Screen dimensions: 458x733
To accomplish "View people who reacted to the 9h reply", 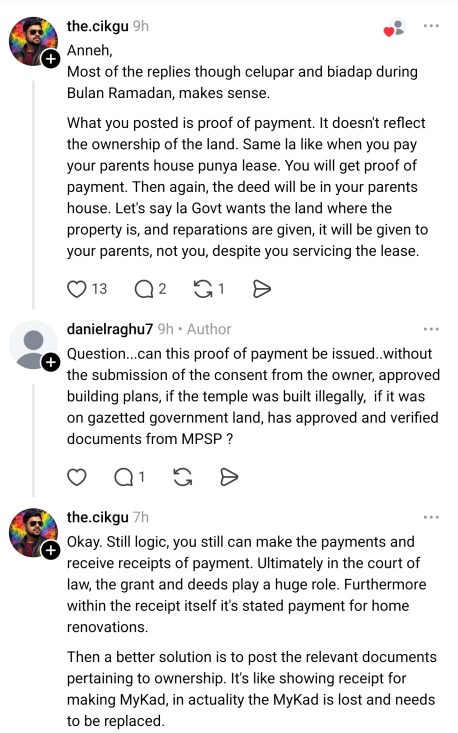I will point(394,28).
